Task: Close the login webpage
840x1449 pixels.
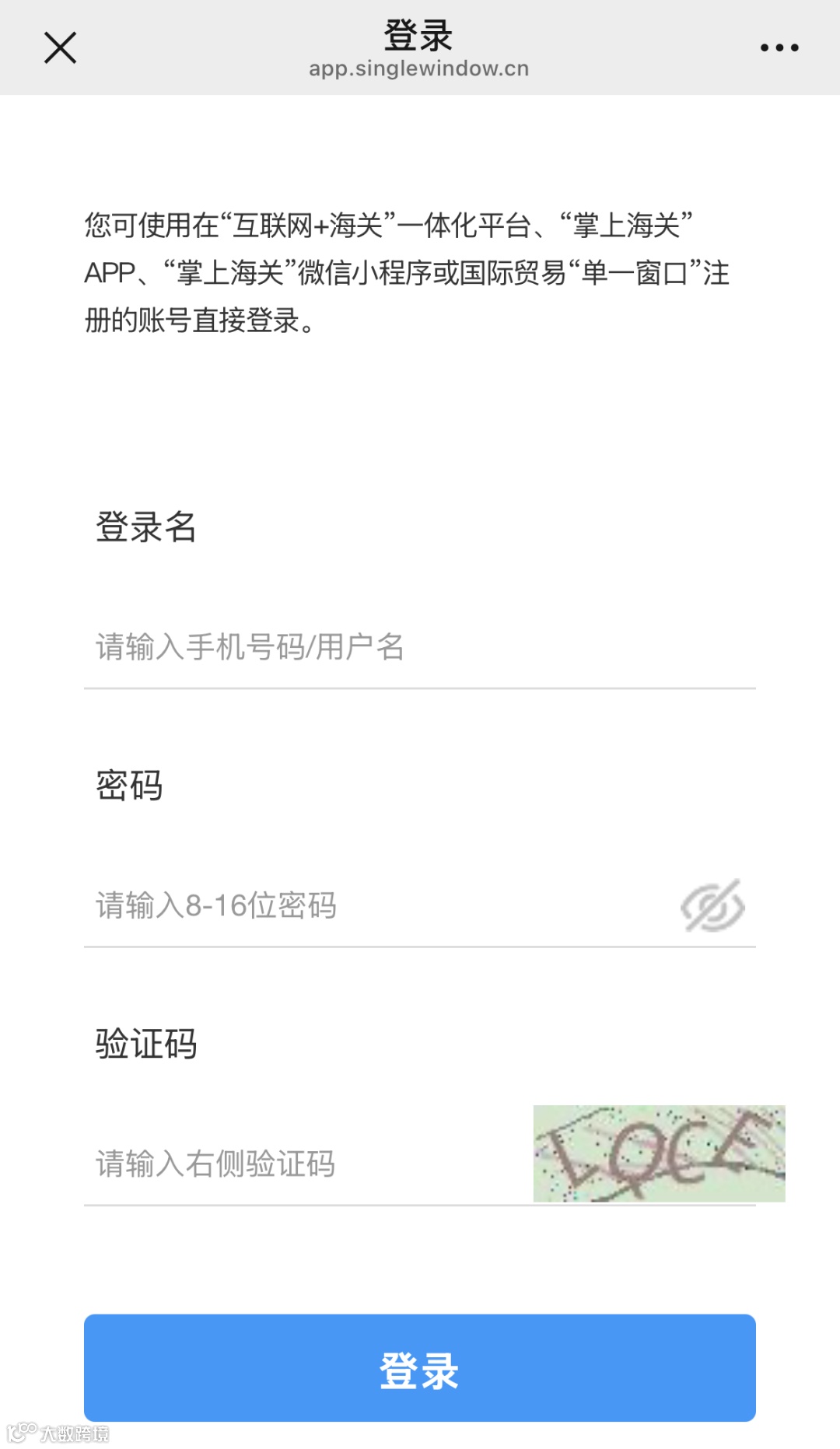Action: tap(60, 47)
